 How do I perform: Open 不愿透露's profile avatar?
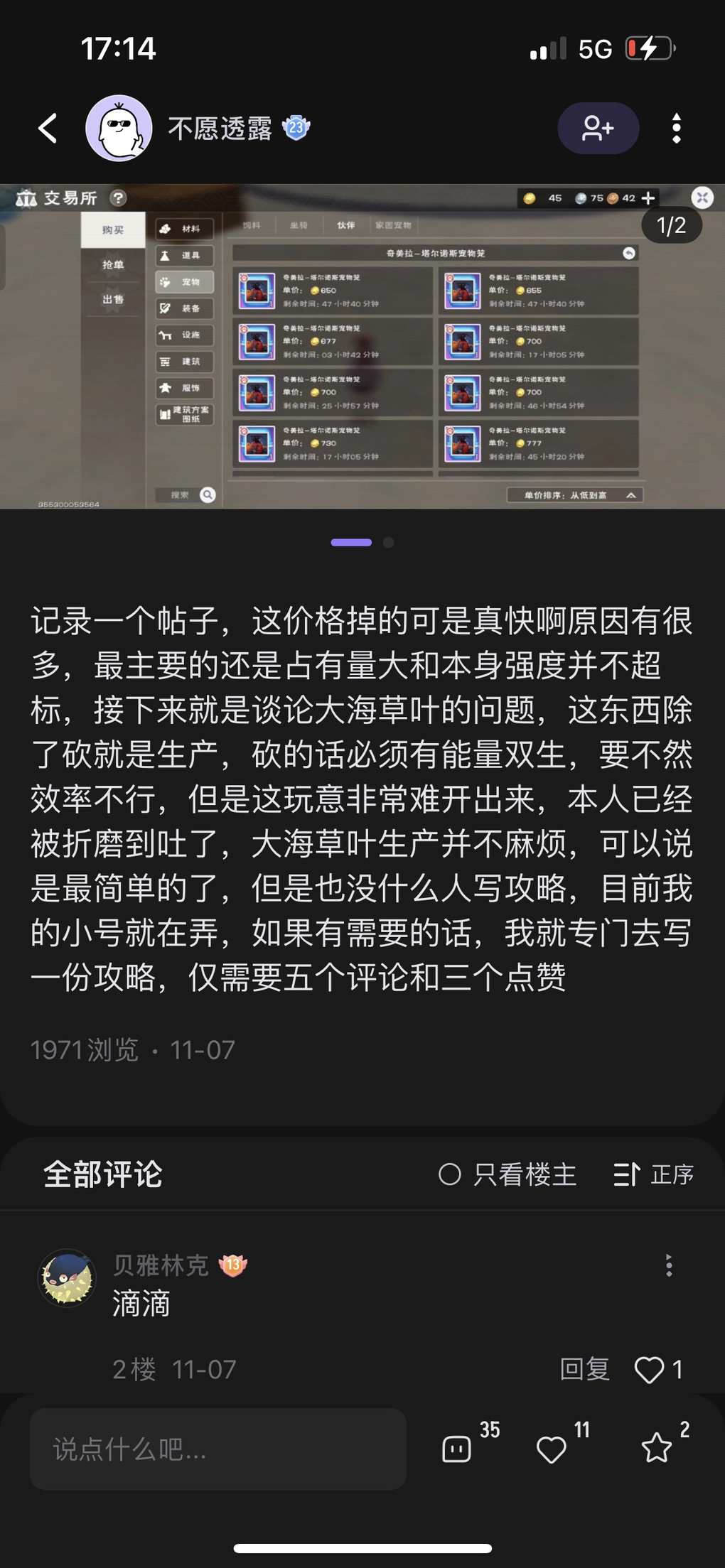click(119, 129)
